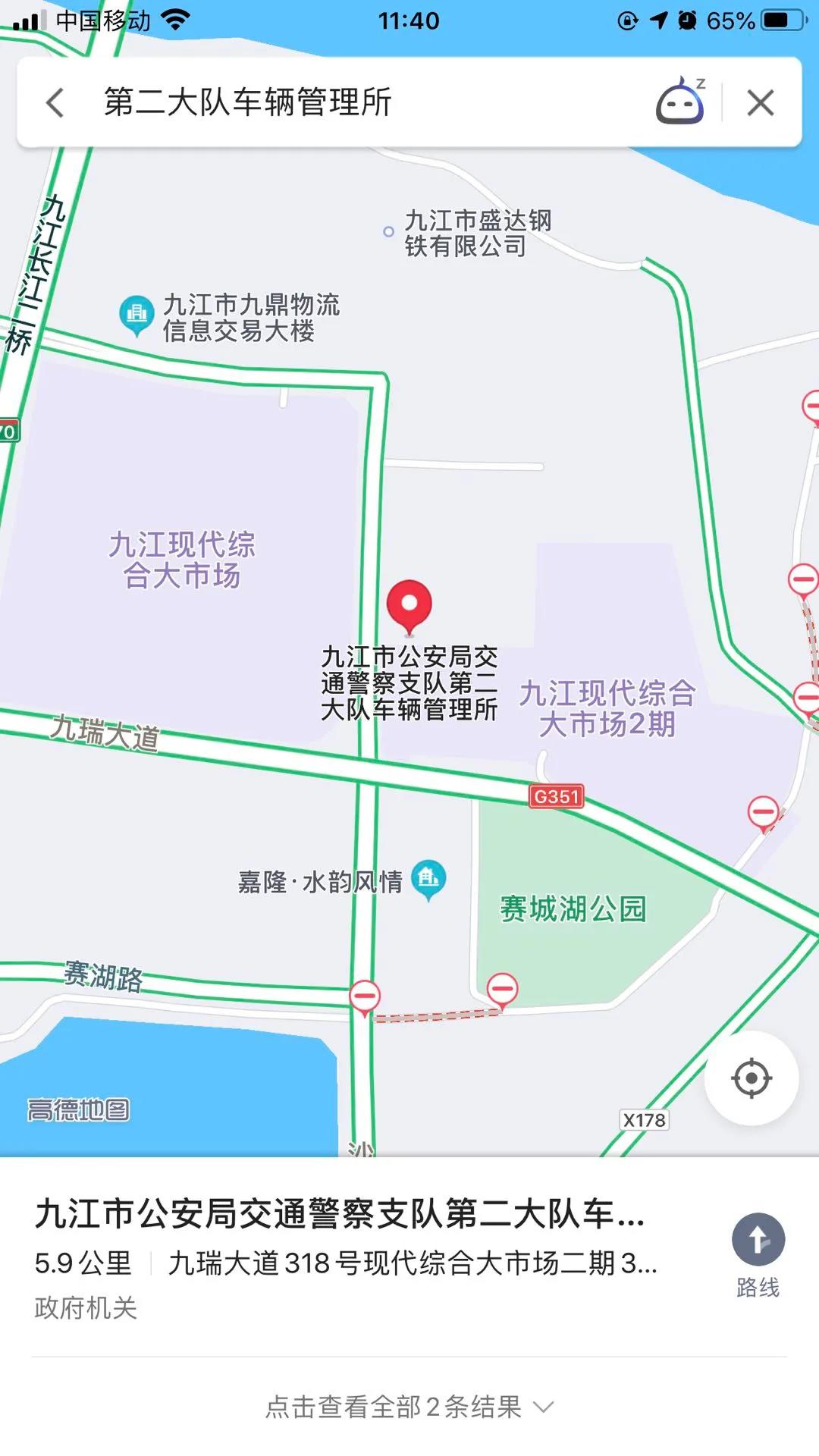Get route directions with 路线 button
This screenshot has width=819, height=1456.
(758, 1255)
